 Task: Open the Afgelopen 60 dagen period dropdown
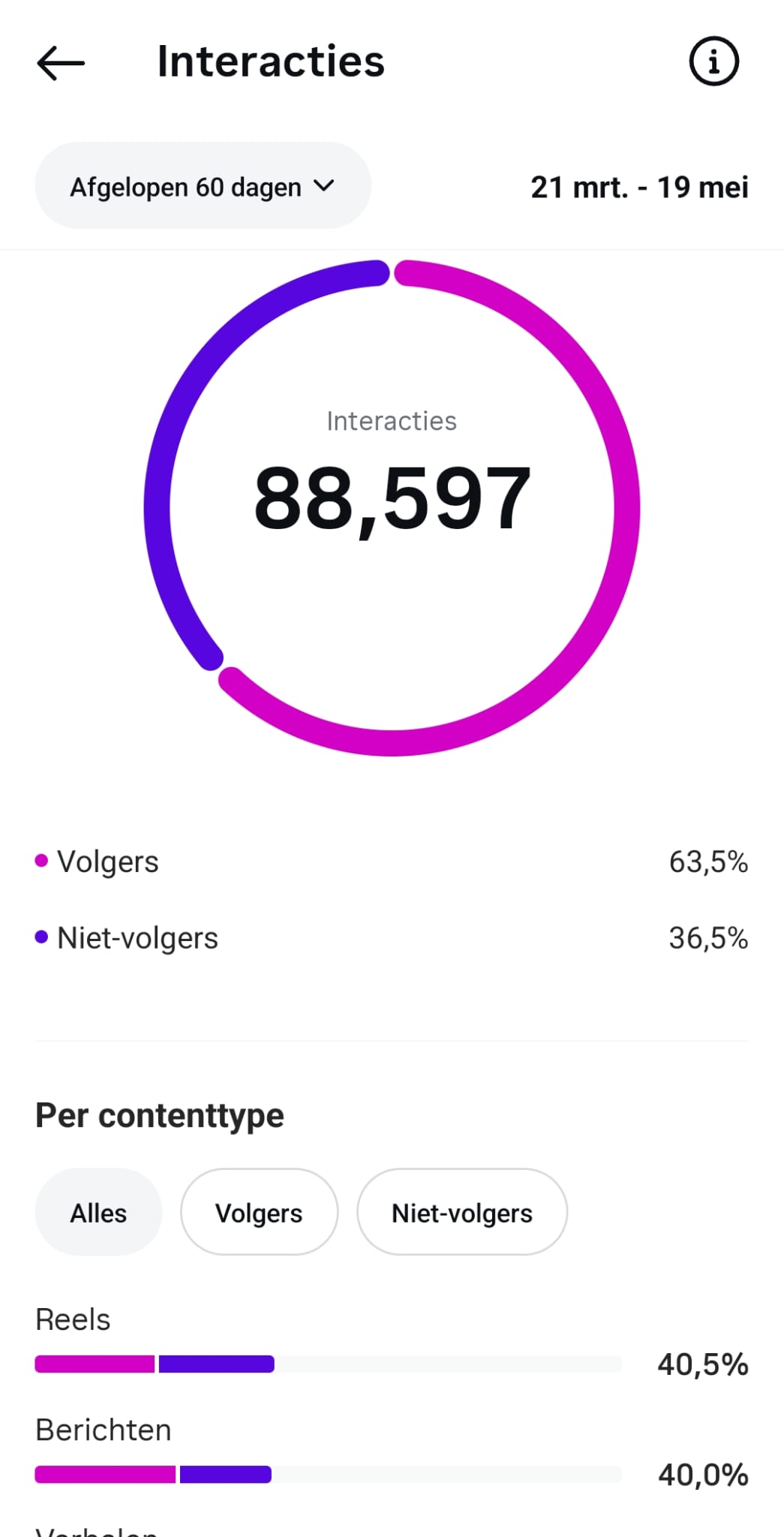pos(203,186)
